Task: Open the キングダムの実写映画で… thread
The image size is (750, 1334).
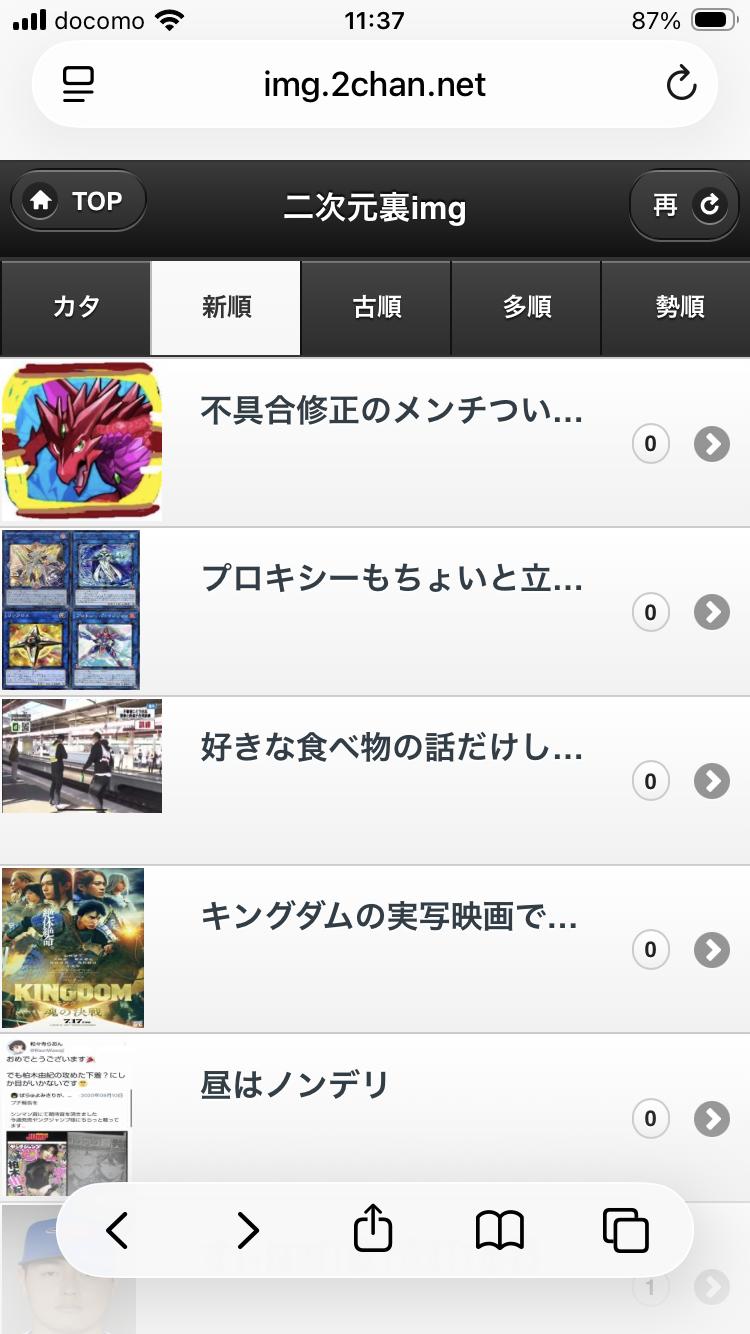Action: tap(389, 916)
